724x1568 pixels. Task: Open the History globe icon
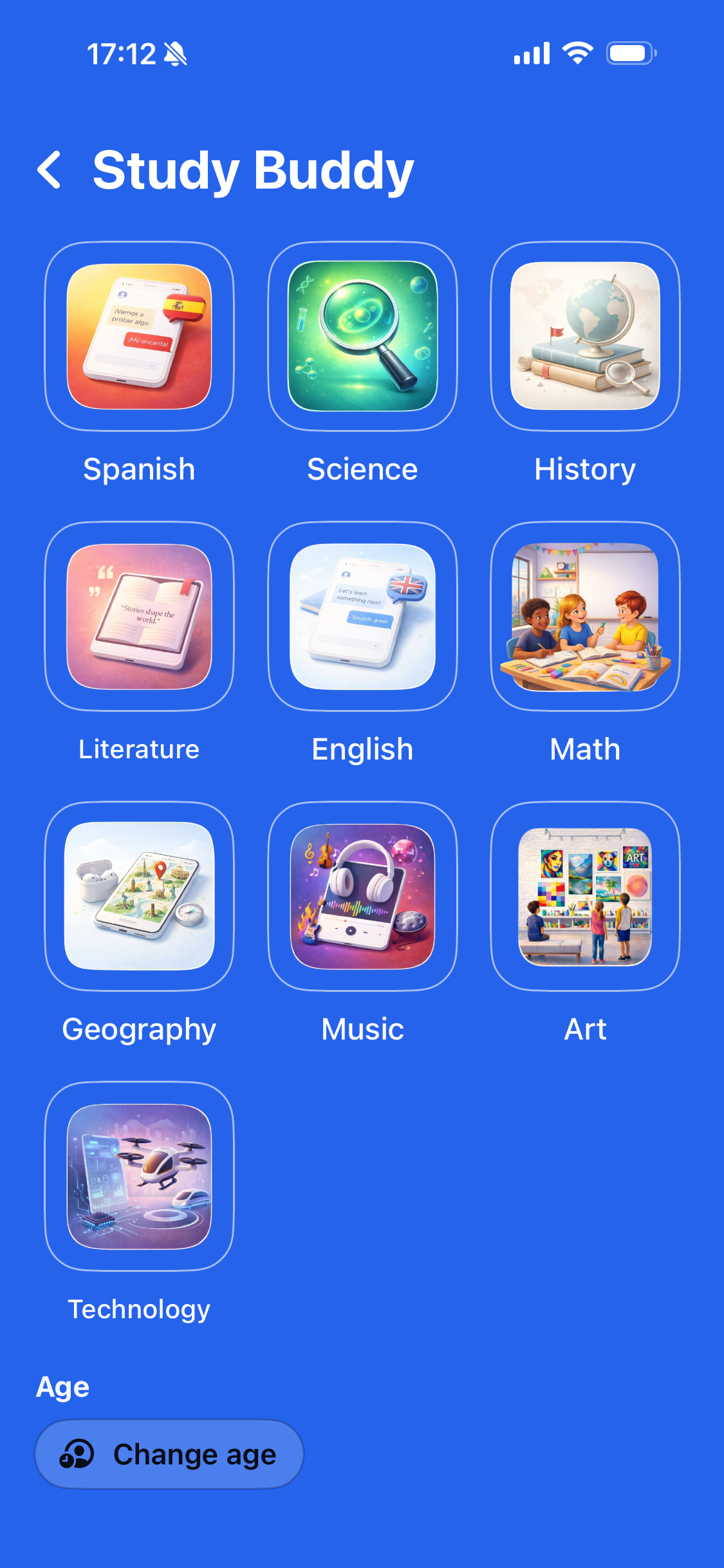[x=585, y=336]
